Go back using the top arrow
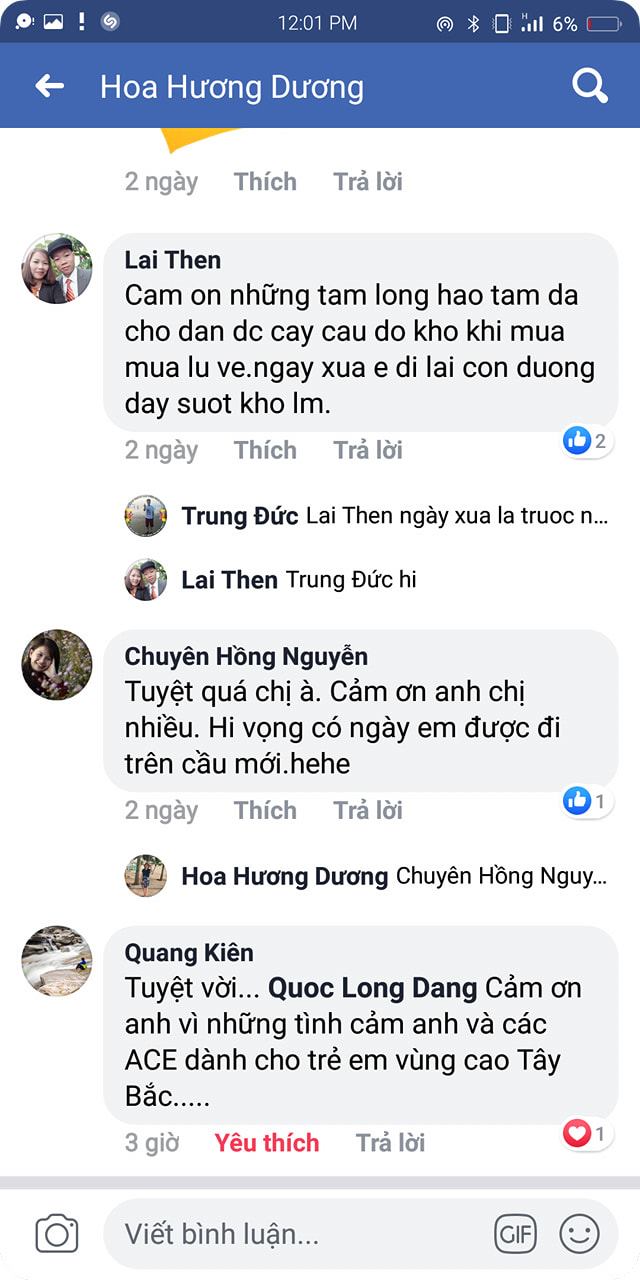This screenshot has height=1280, width=640. [x=49, y=87]
